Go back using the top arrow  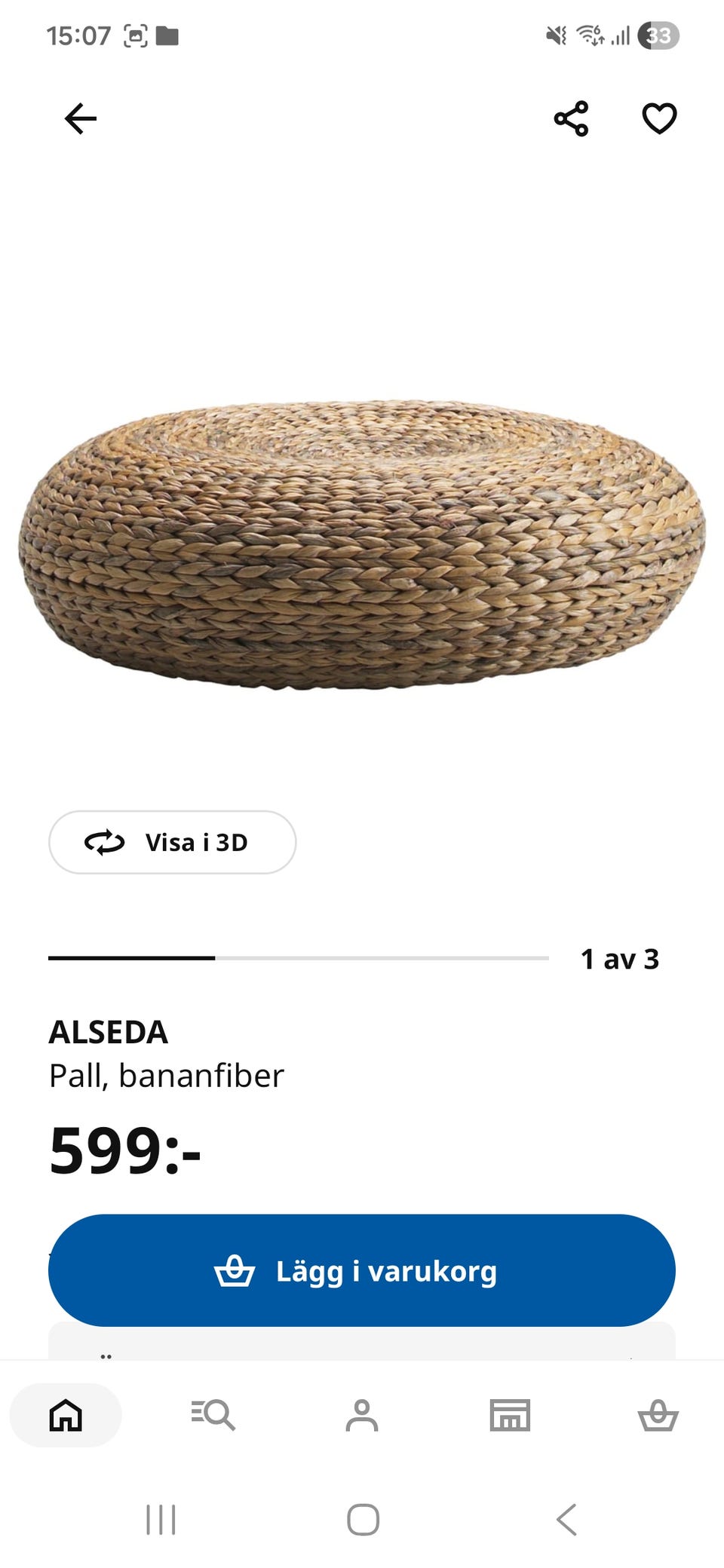pos(81,118)
